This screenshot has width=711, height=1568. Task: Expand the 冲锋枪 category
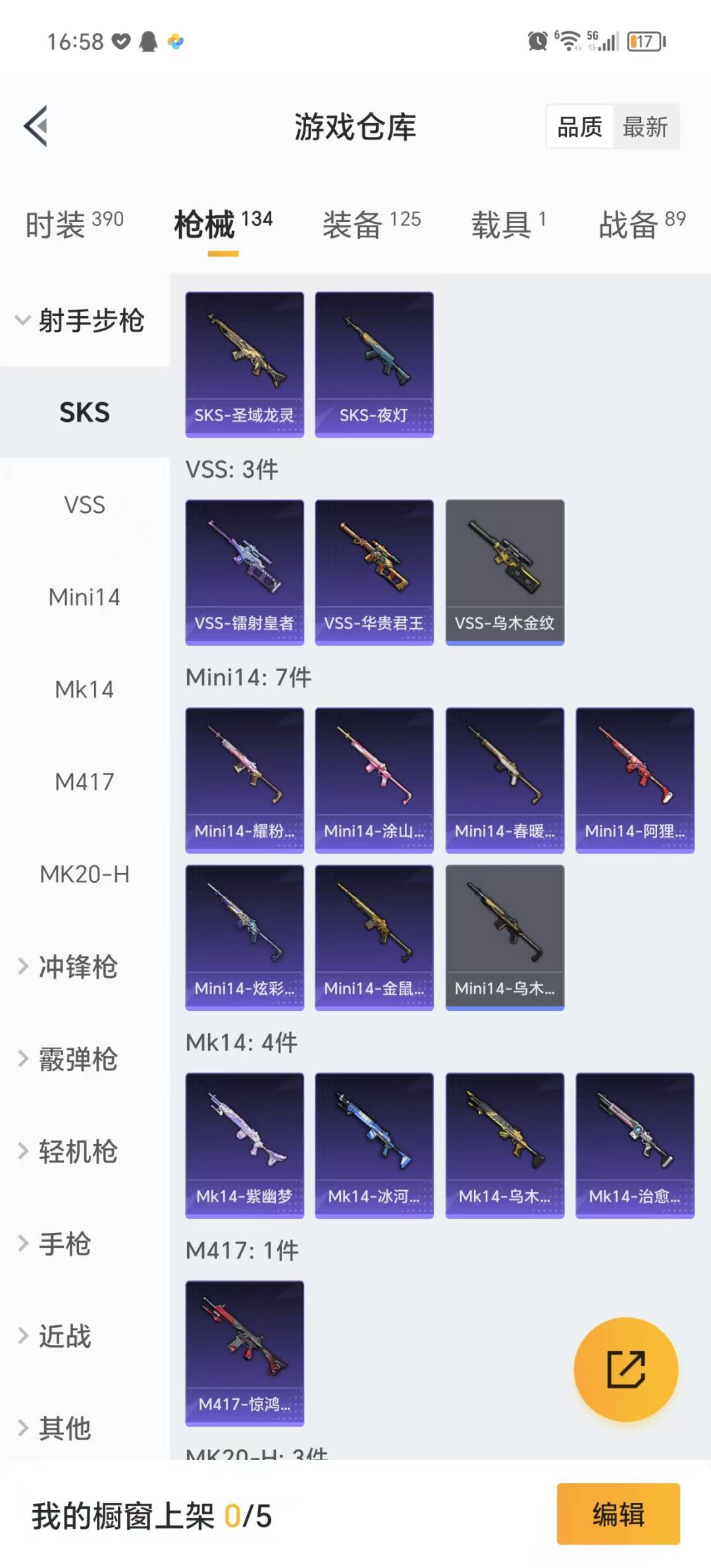78,966
